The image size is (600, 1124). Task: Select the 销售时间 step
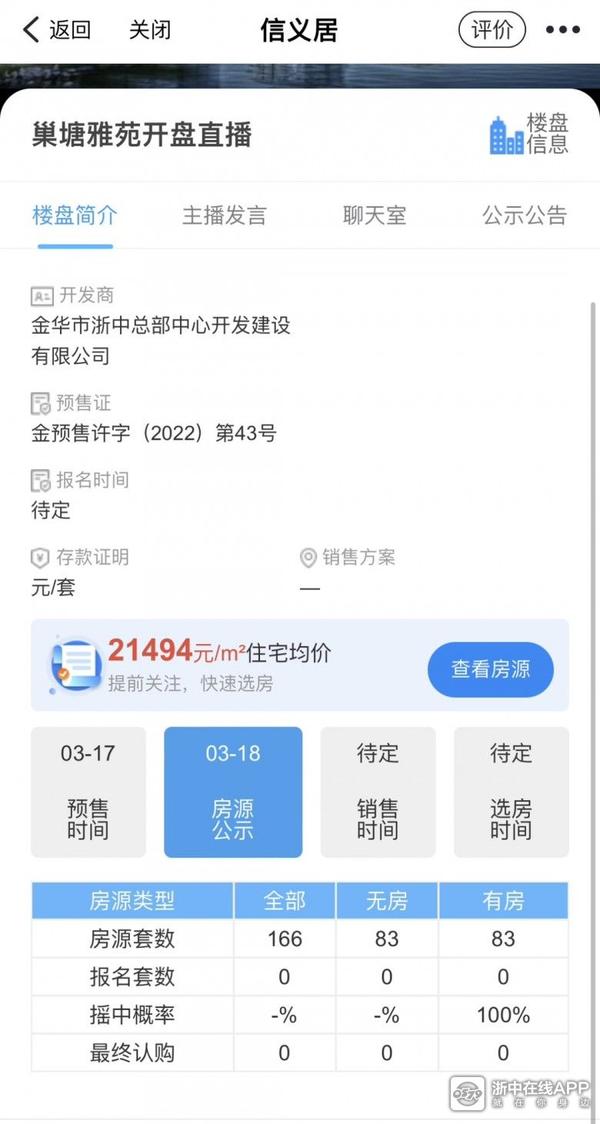point(378,791)
